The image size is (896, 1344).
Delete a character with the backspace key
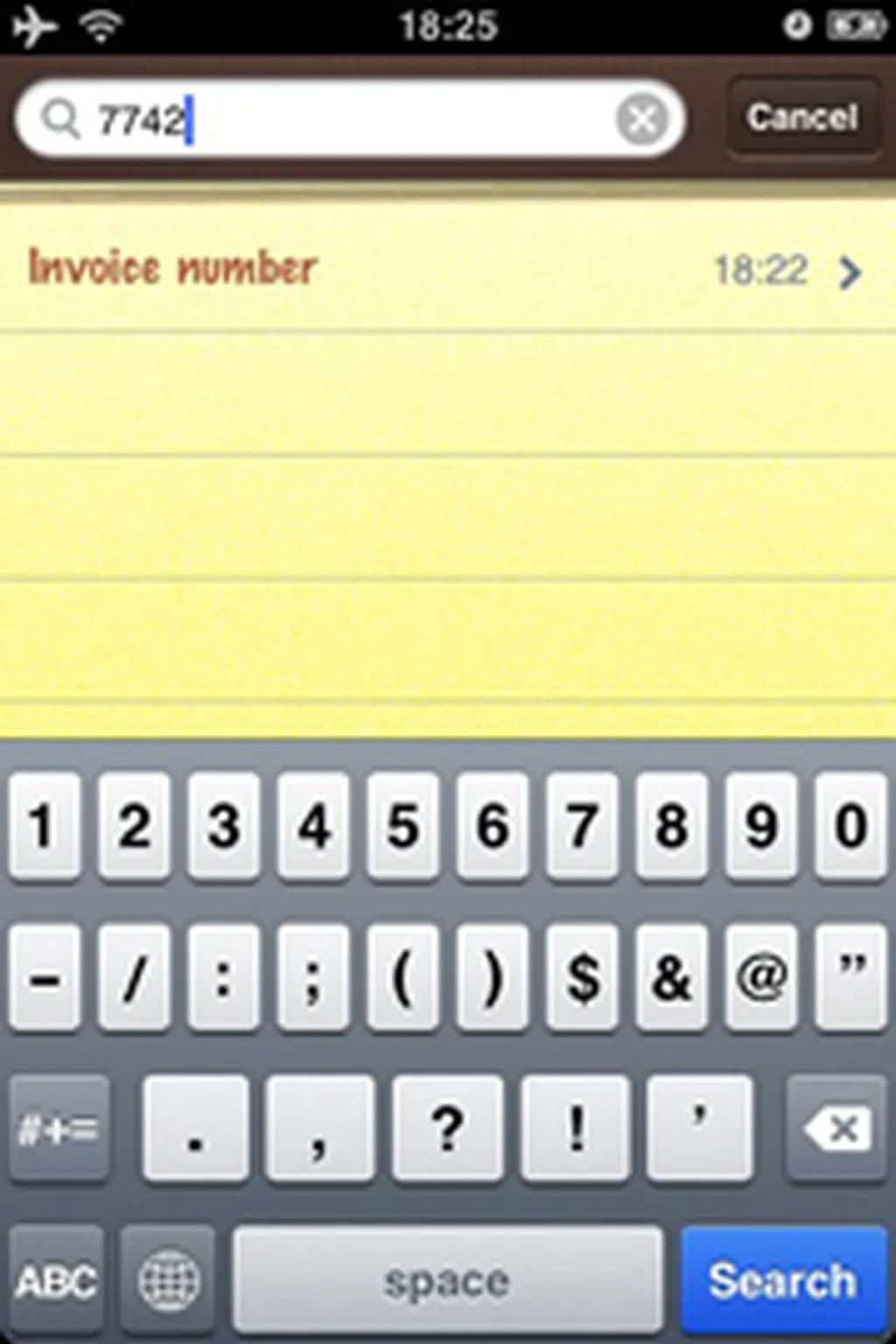[x=837, y=1129]
